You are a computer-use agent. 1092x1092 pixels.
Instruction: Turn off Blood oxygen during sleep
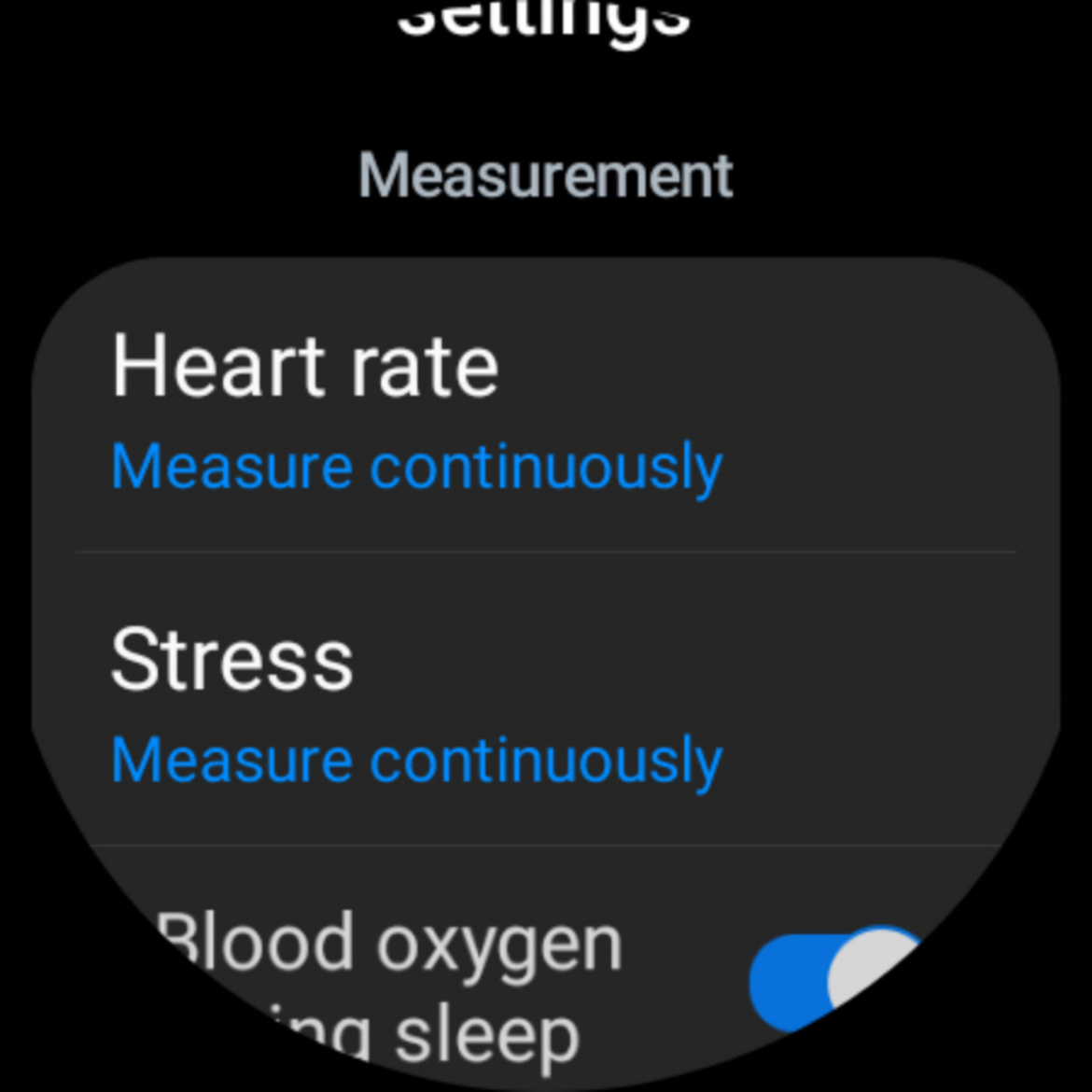coord(833,980)
